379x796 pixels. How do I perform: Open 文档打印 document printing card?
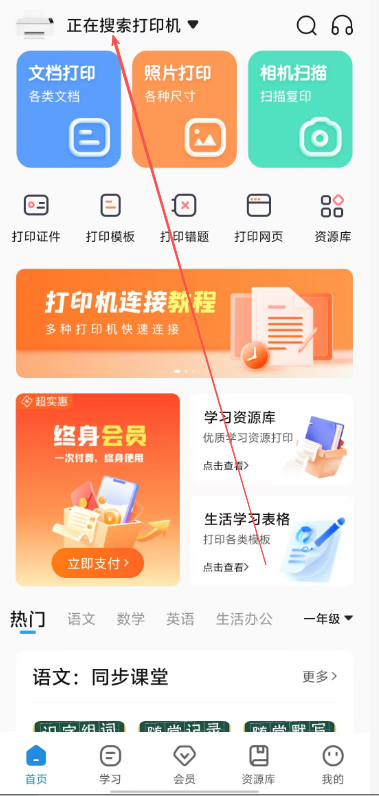click(68, 109)
